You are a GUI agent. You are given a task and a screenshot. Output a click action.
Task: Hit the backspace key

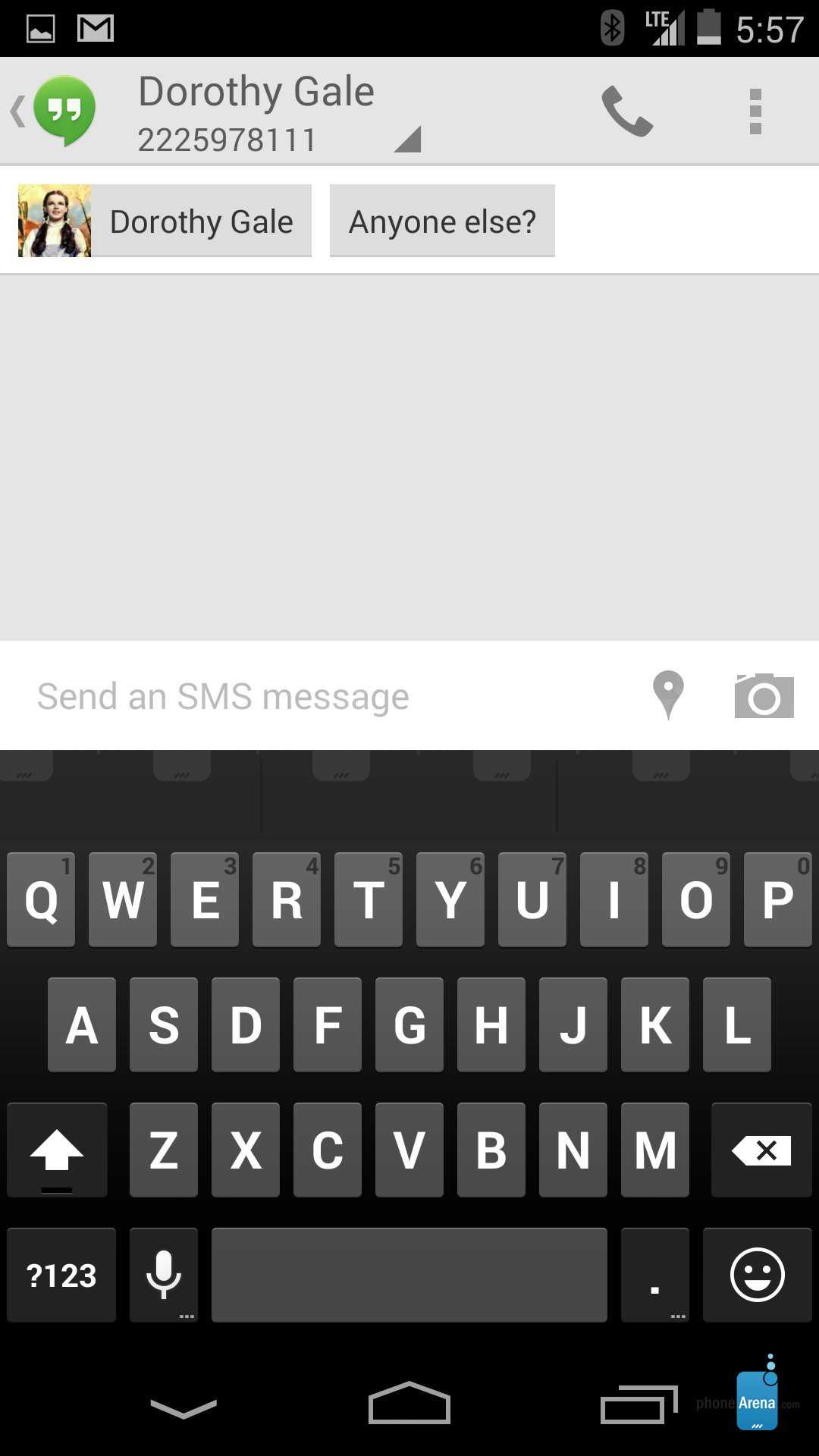(761, 1150)
